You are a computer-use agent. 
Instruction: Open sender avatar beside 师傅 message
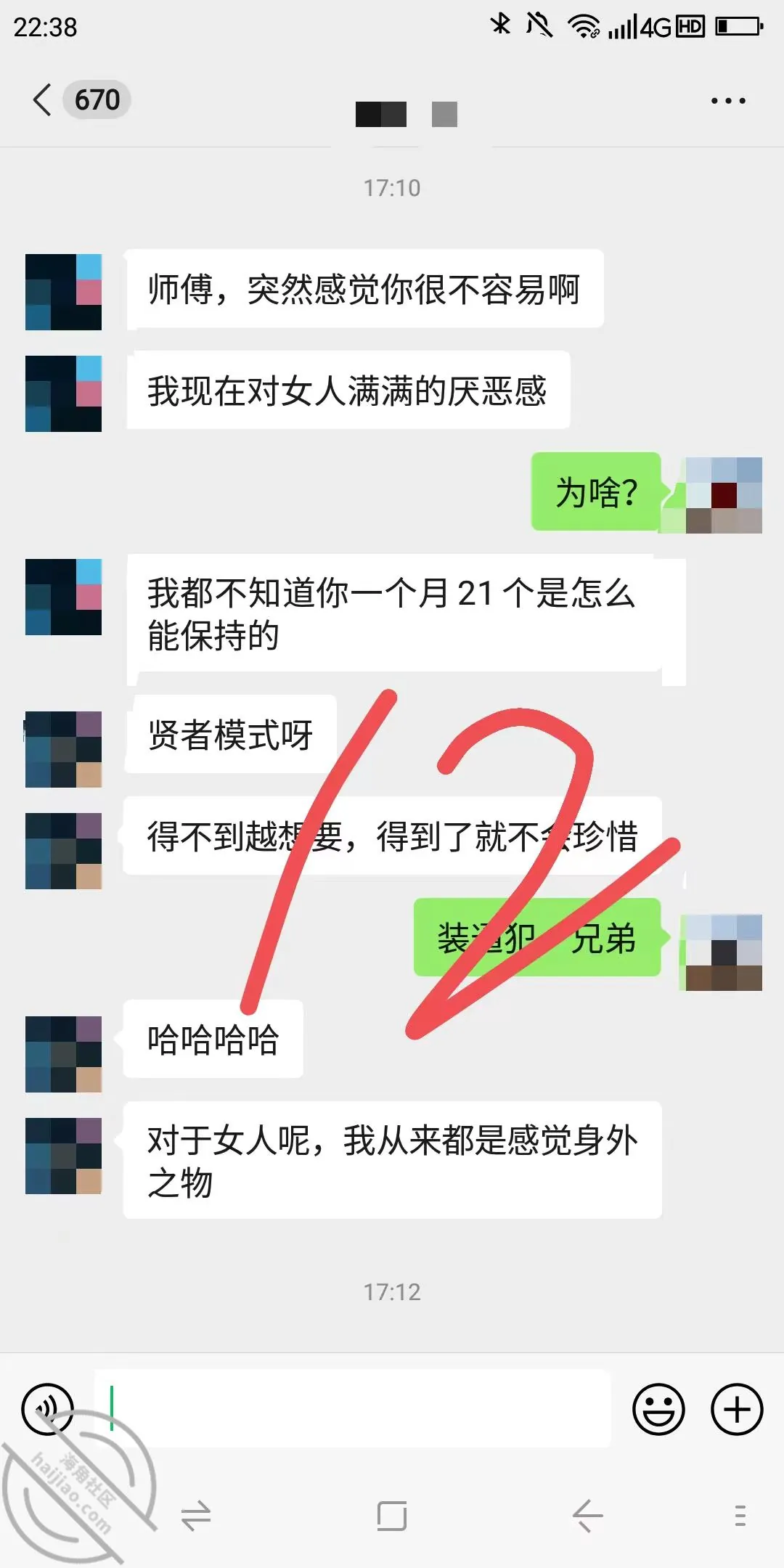tap(63, 292)
